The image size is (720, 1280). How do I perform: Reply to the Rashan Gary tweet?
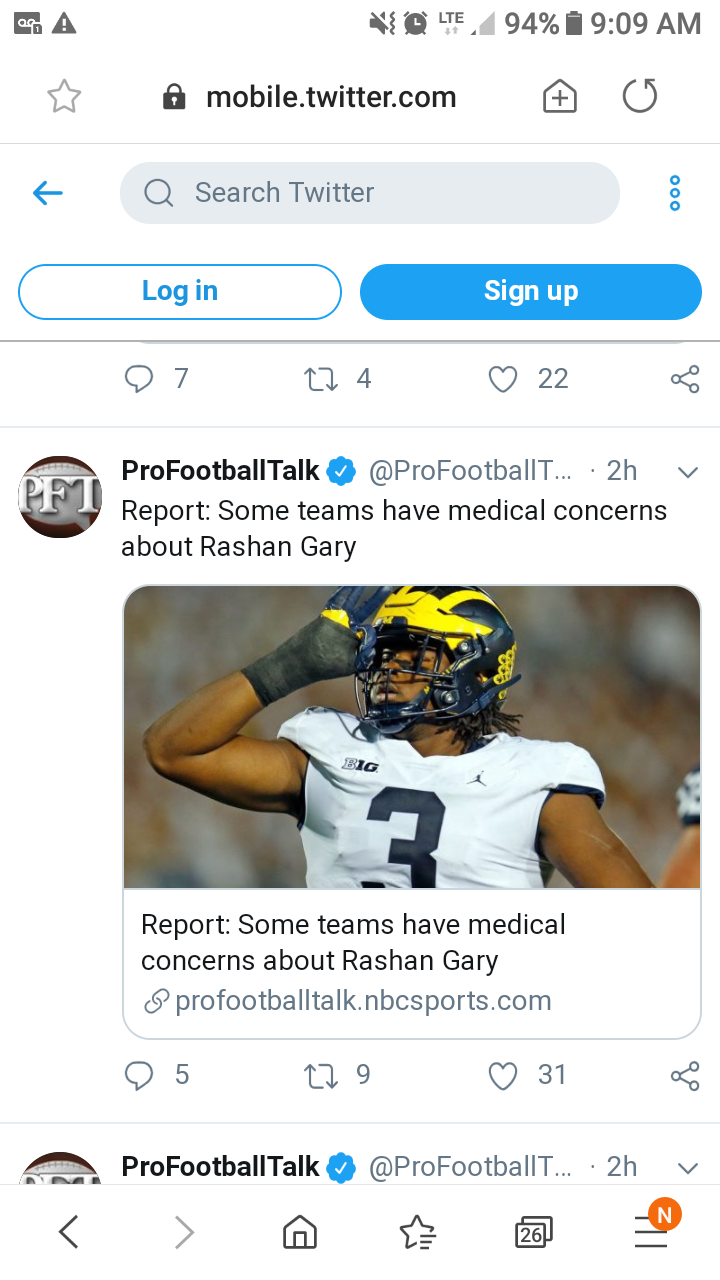(139, 1075)
